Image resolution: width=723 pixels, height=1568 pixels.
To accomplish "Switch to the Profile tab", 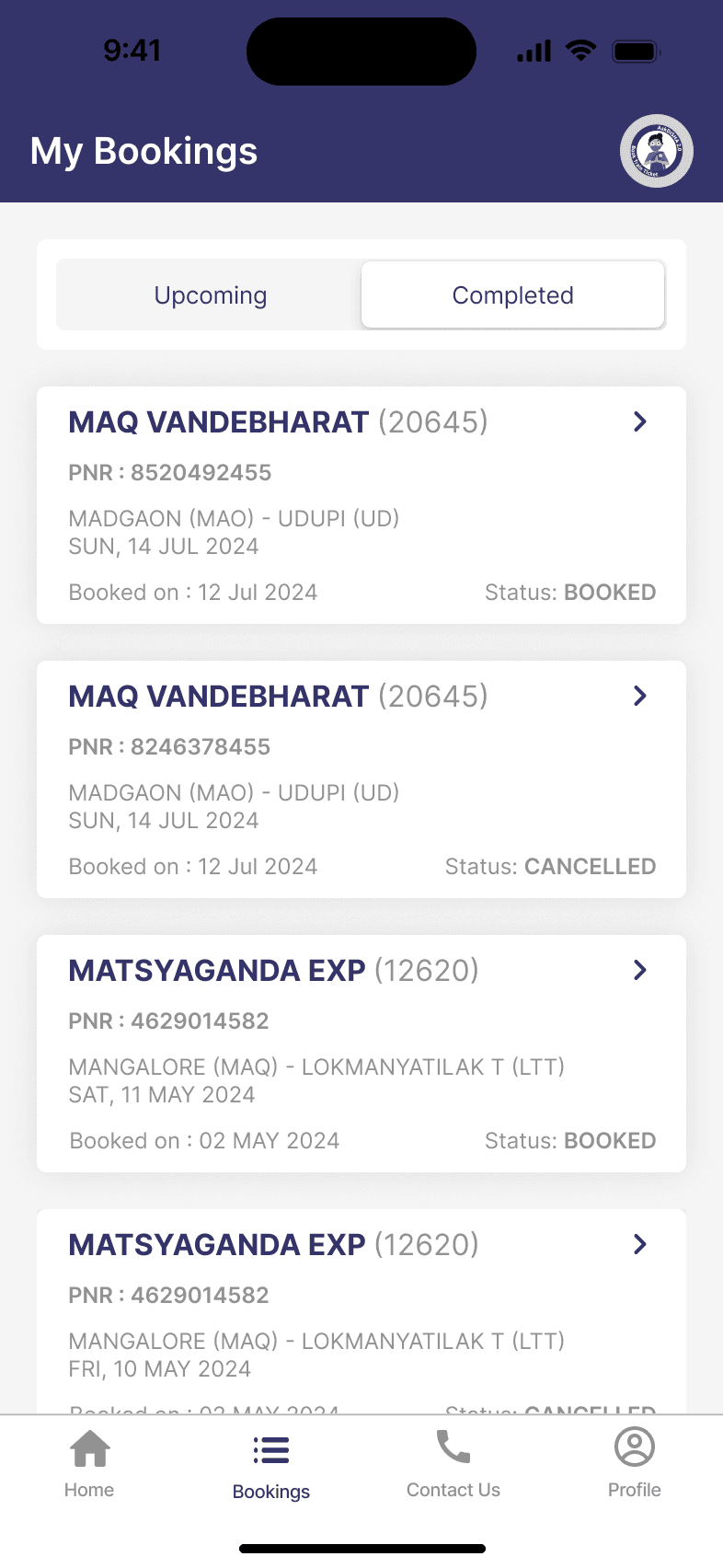I will [634, 1465].
